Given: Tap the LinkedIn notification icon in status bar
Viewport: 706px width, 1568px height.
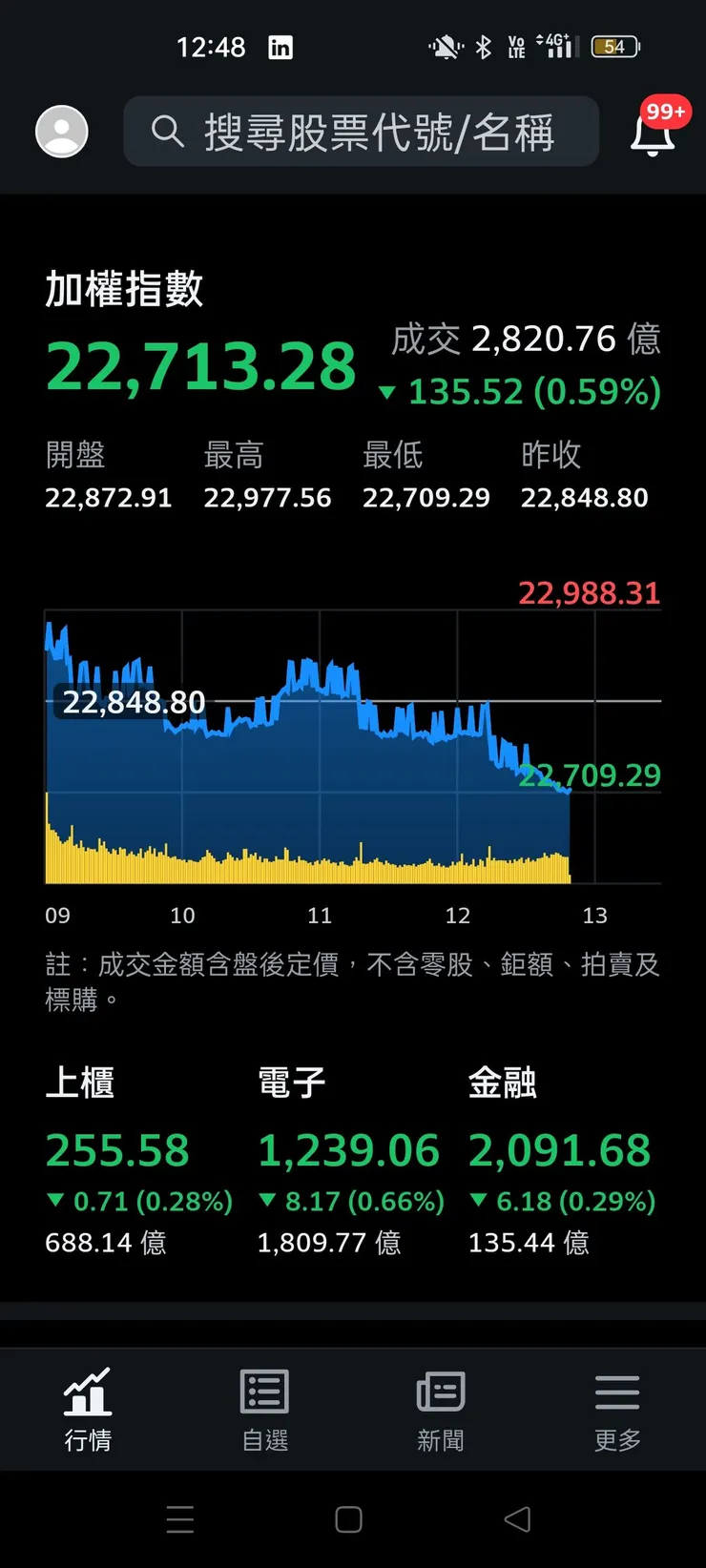Looking at the screenshot, I should coord(280,47).
